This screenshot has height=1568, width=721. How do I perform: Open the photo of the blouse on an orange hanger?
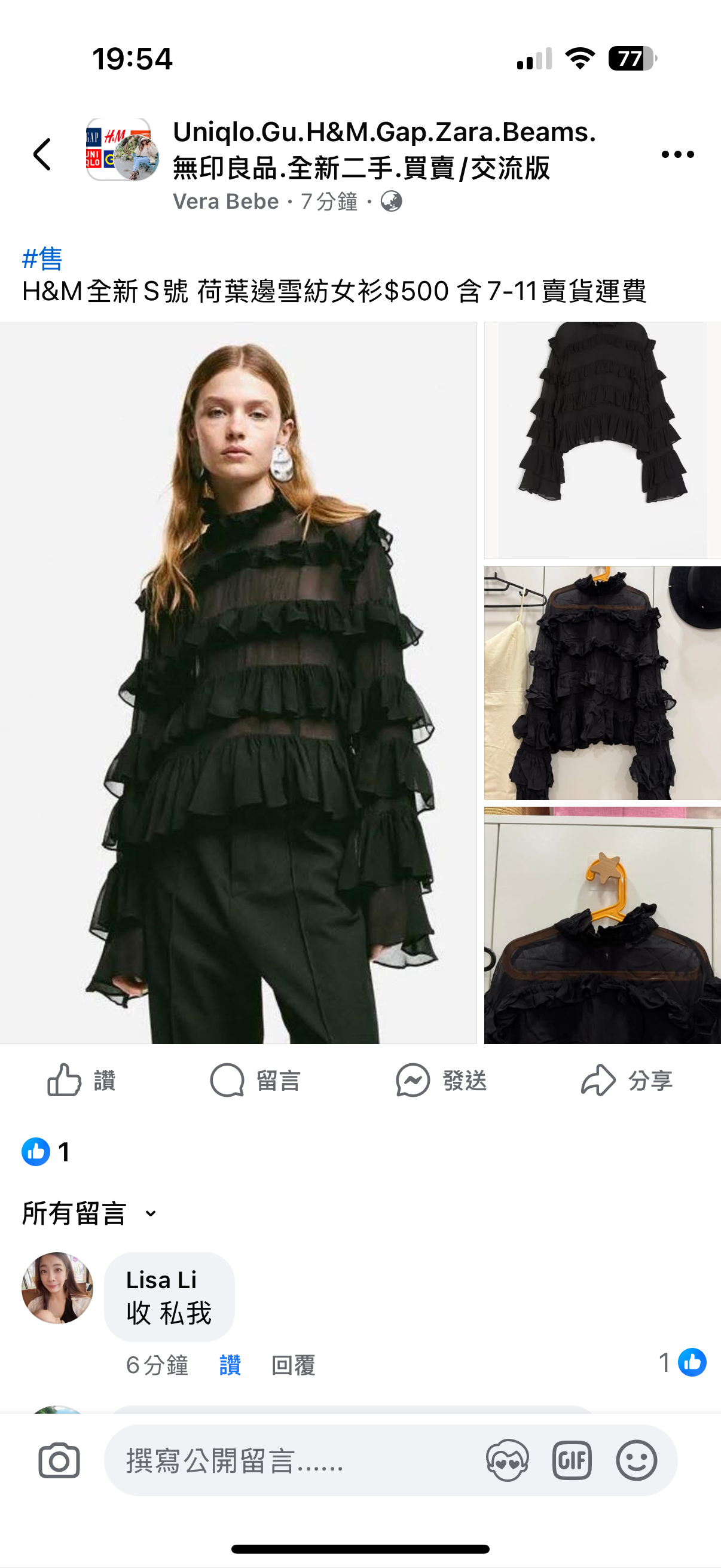603,925
